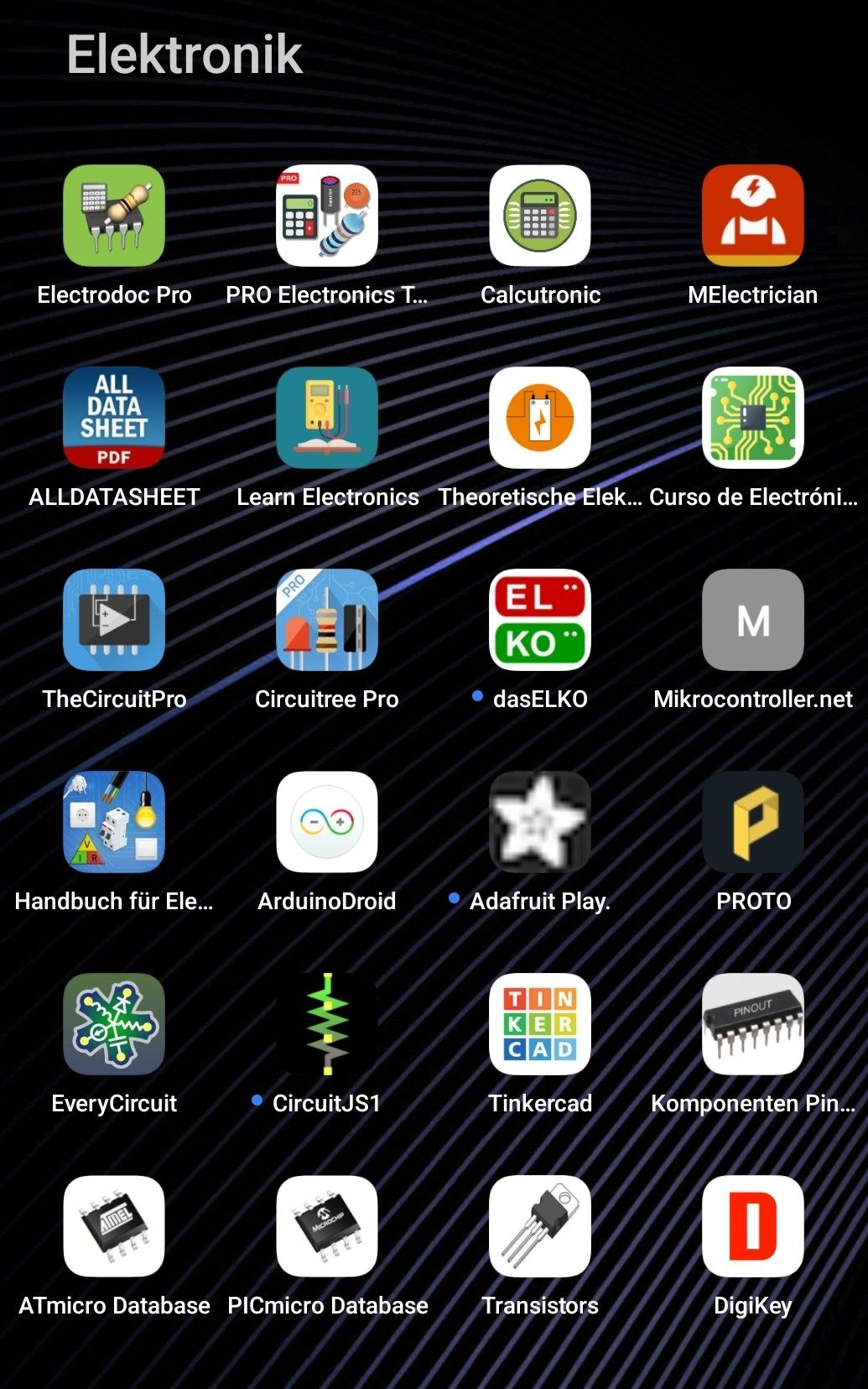The width and height of the screenshot is (868, 1389).
Task: Open the PROTO app
Action: coord(752,822)
